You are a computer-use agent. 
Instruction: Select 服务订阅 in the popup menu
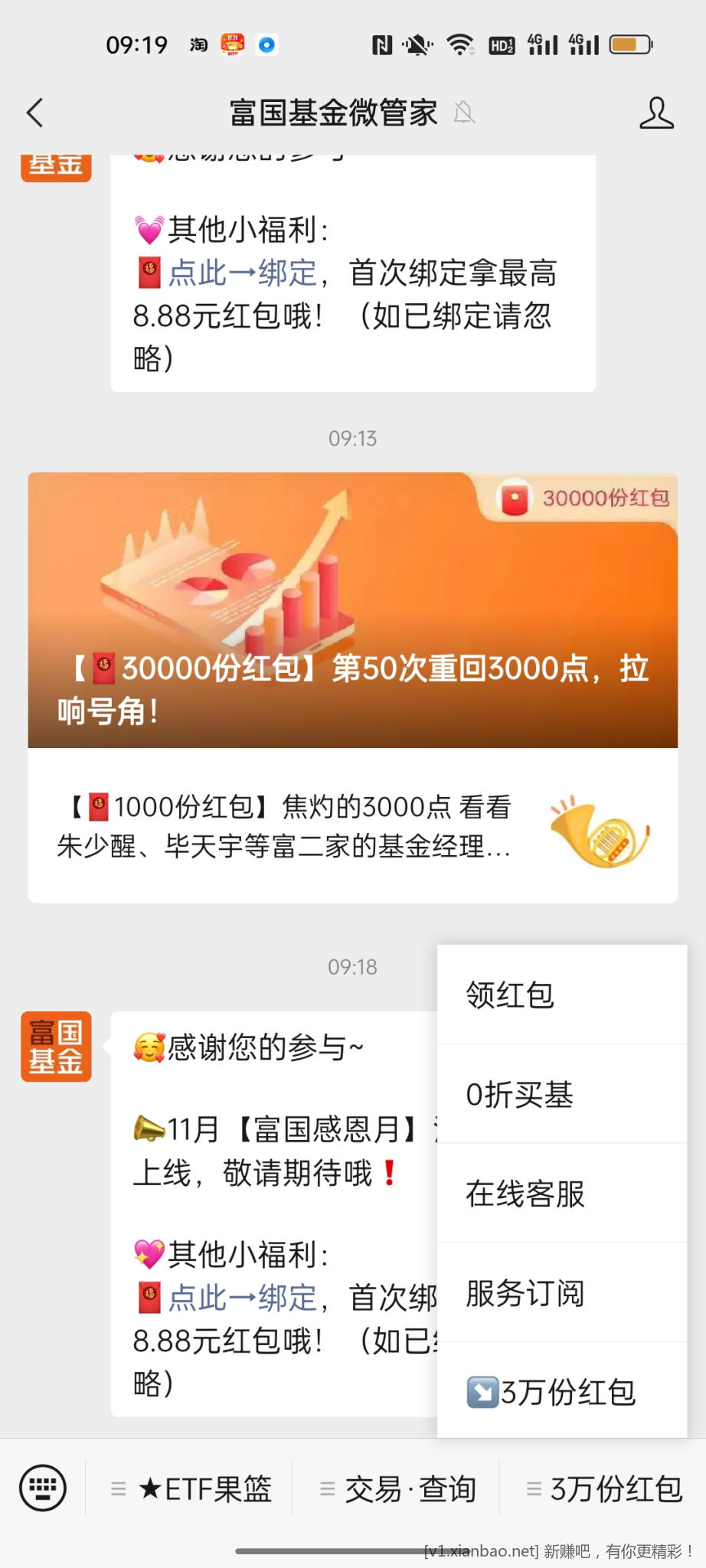561,1292
